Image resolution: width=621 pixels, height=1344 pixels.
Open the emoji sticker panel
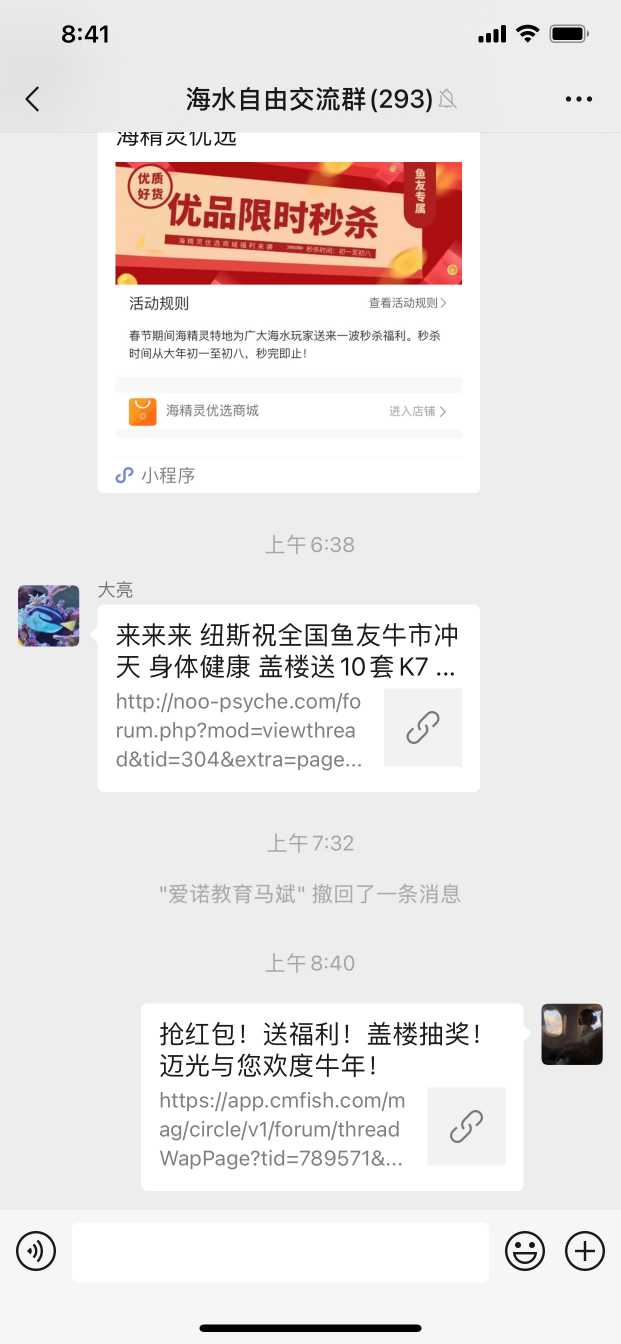click(x=525, y=1251)
